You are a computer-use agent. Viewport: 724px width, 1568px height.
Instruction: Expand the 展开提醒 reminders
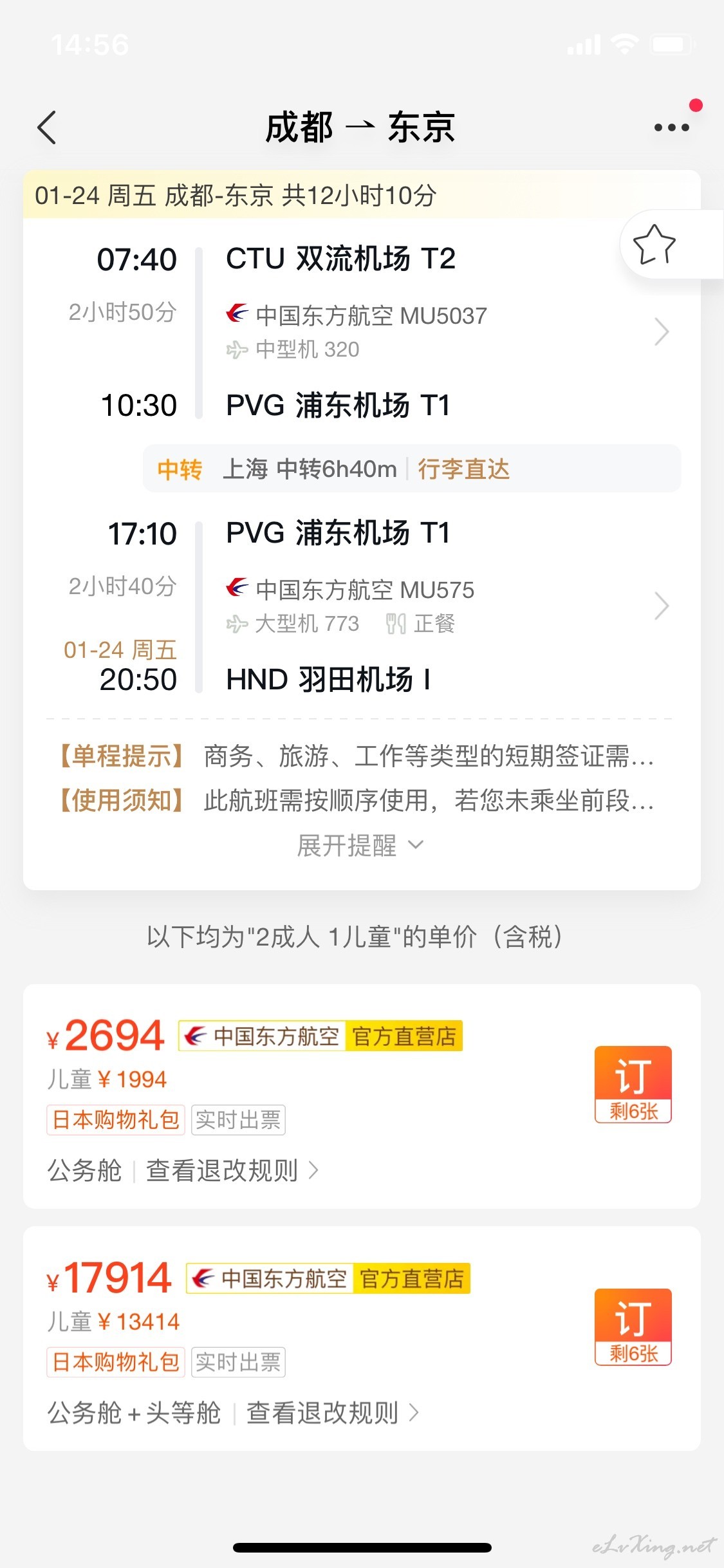pyautogui.click(x=360, y=845)
